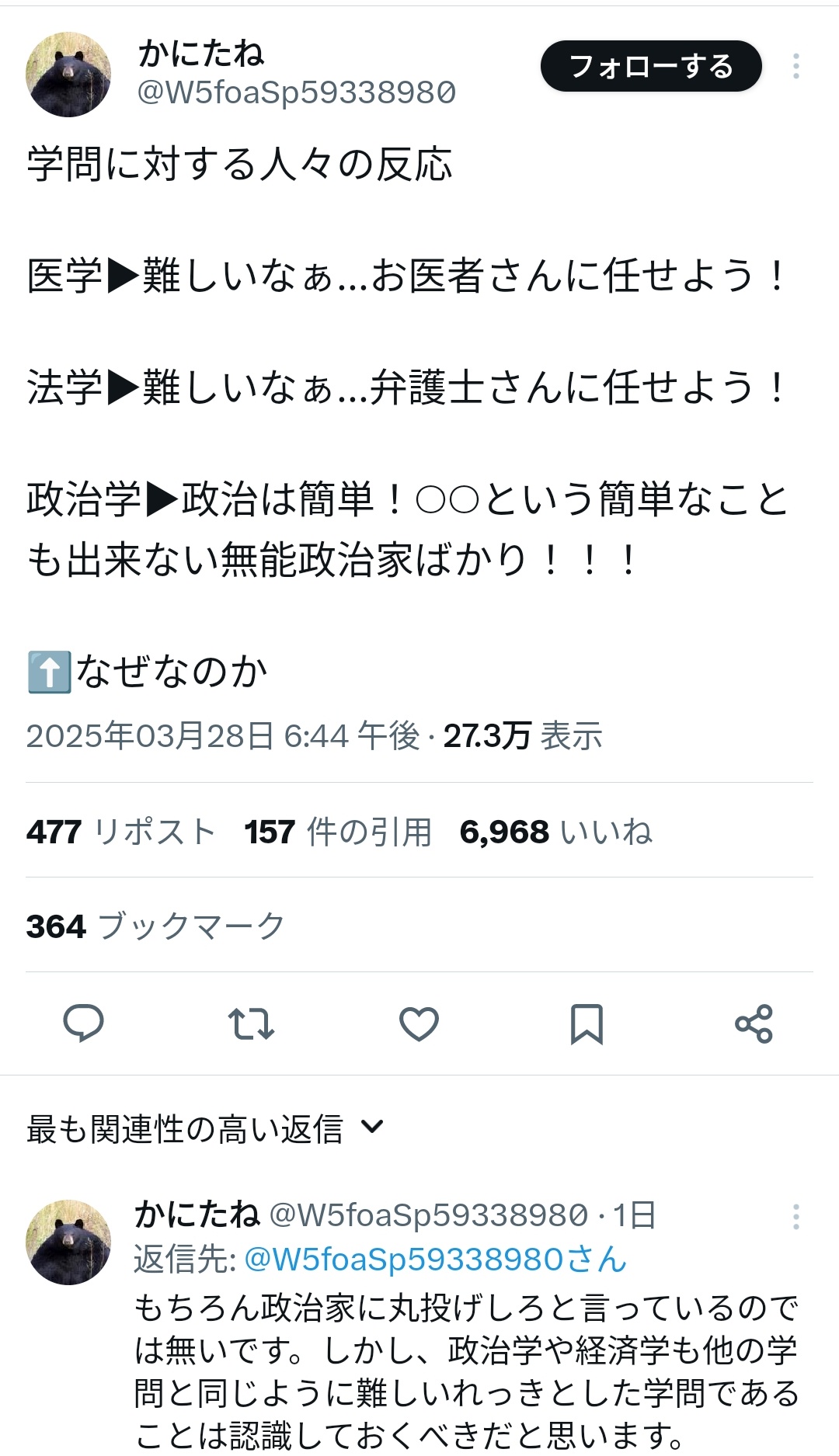This screenshot has height=1456, width=839.
Task: Open the overflow menu on the main post
Action: point(795,67)
